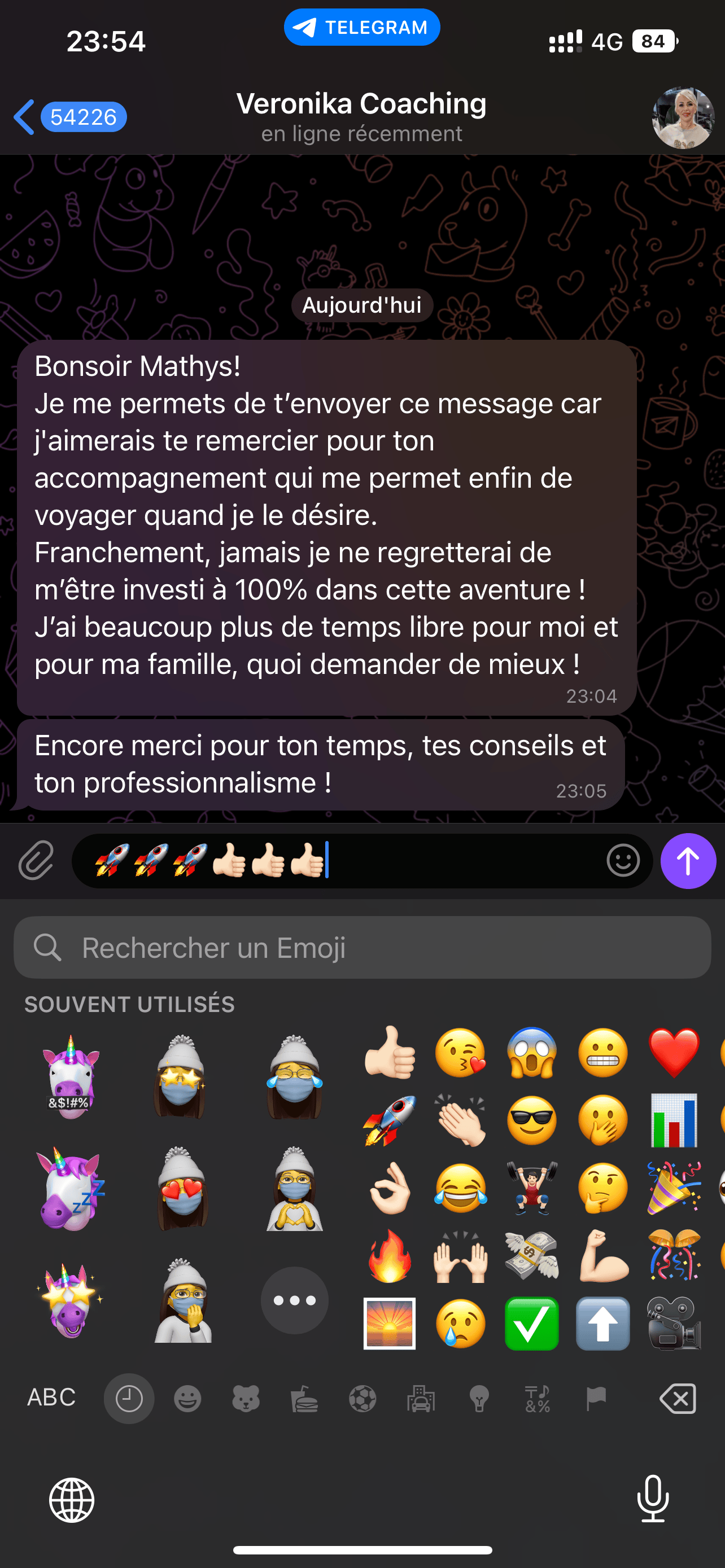This screenshot has height=1568, width=725.
Task: Insert the green check mark emoji
Action: click(531, 1324)
